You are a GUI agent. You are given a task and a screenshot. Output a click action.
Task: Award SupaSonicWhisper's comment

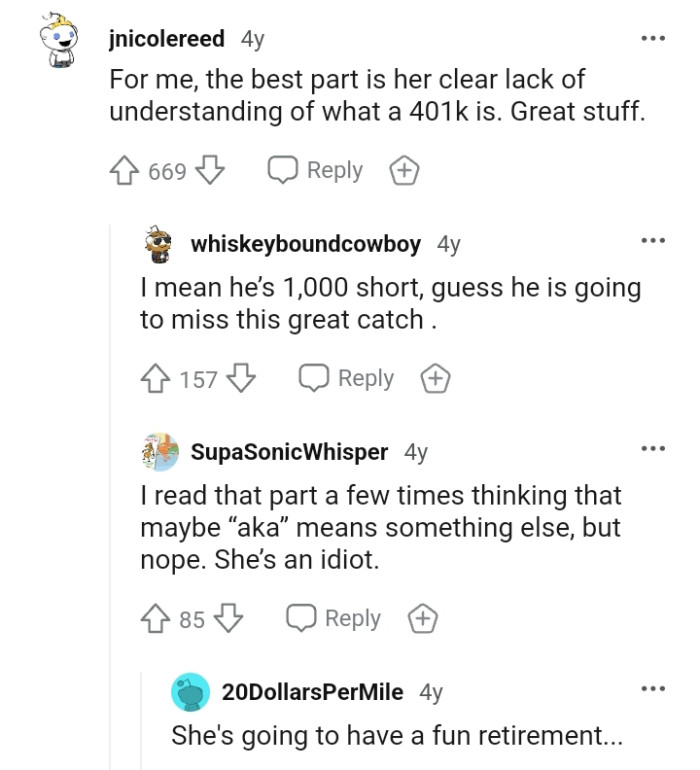coord(421,619)
